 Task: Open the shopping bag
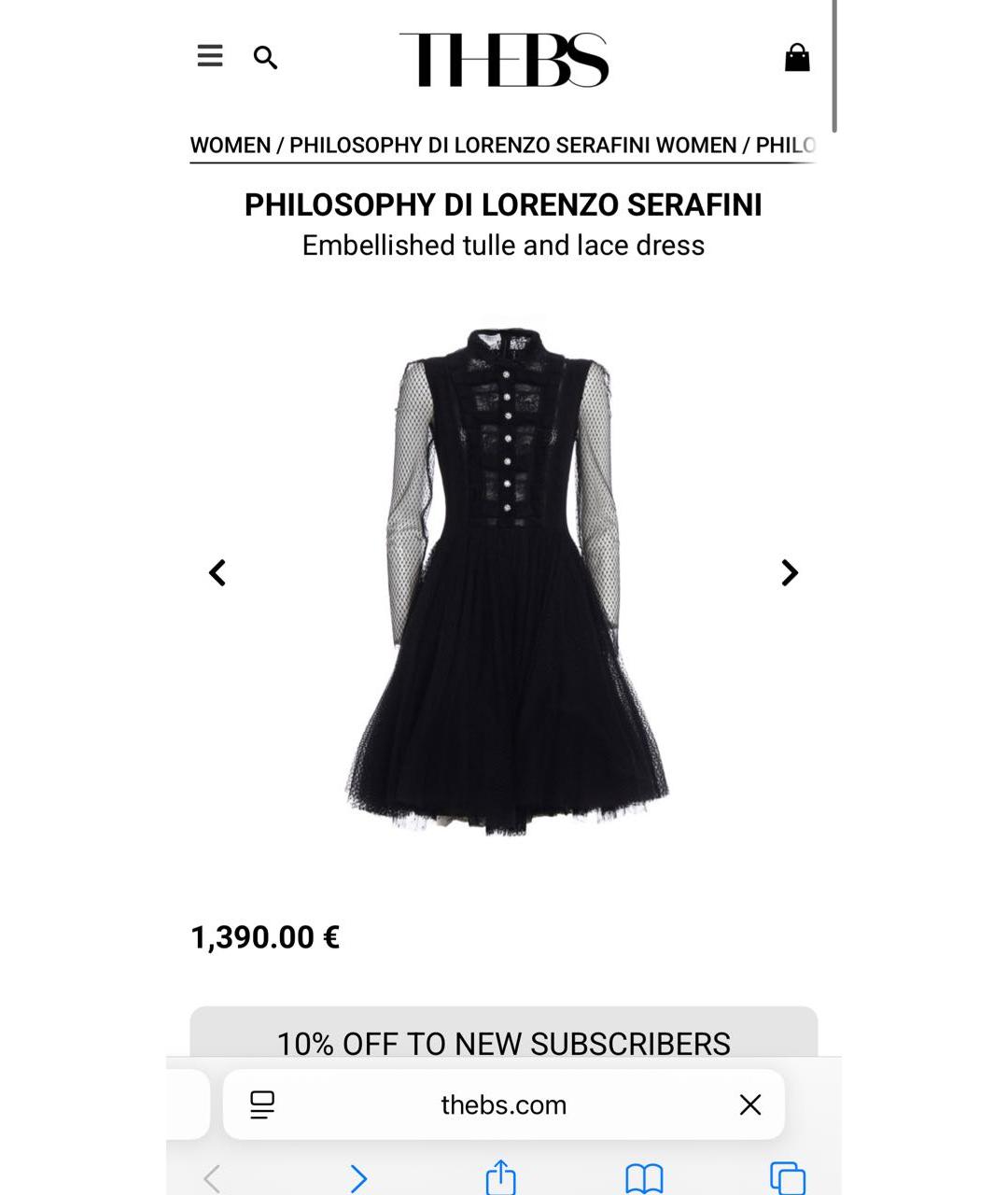[797, 58]
